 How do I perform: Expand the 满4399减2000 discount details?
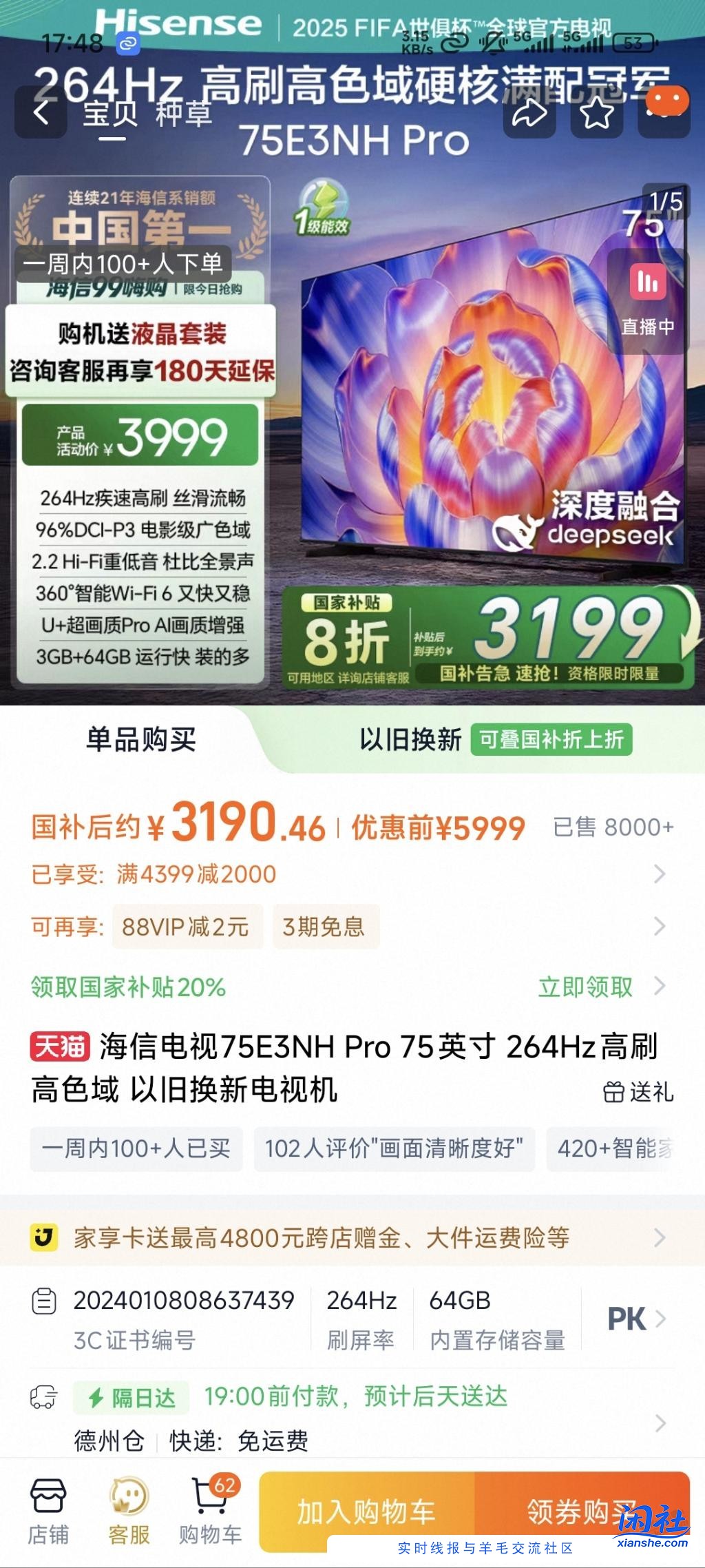coord(658,874)
